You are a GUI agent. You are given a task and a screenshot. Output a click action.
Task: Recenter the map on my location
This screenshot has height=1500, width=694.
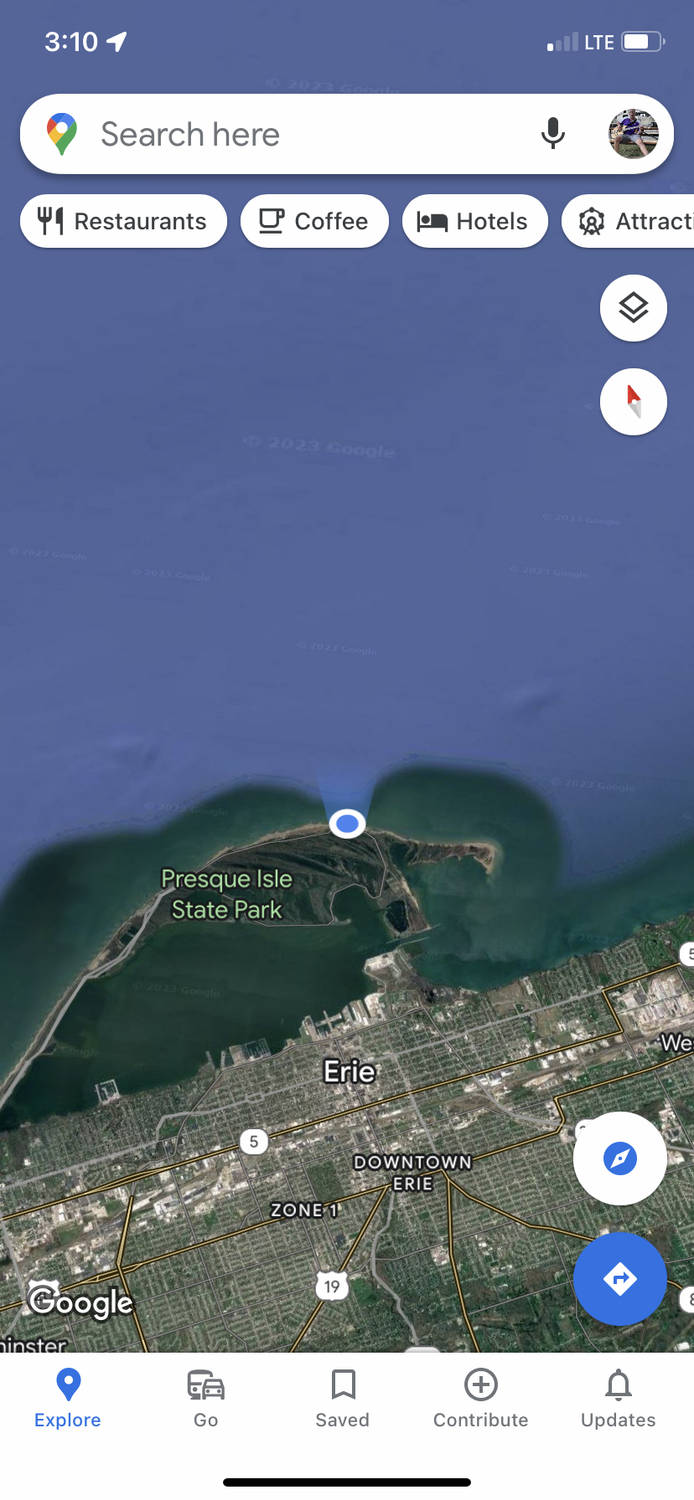620,1159
